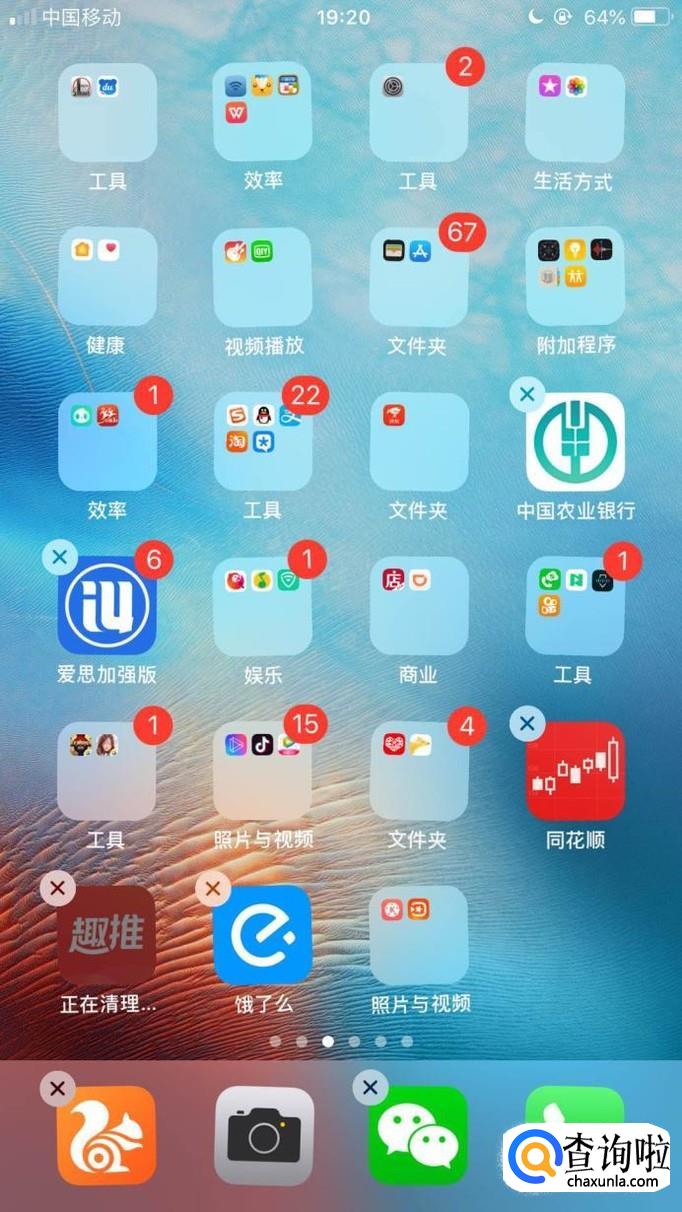Tap the X badge on the UC browser dock icon
682x1212 pixels.
pos(58,1088)
